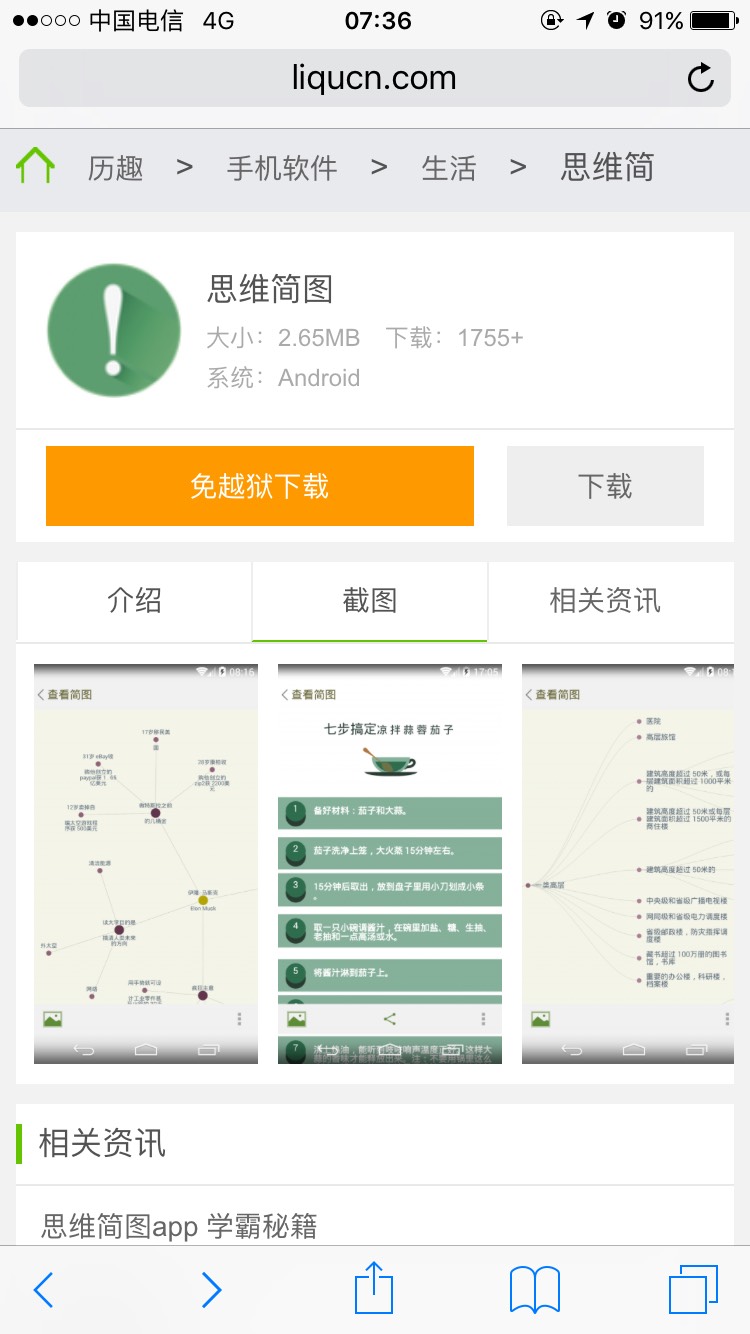Tap the gray 下载 button
This screenshot has width=750, height=1334.
tap(605, 486)
